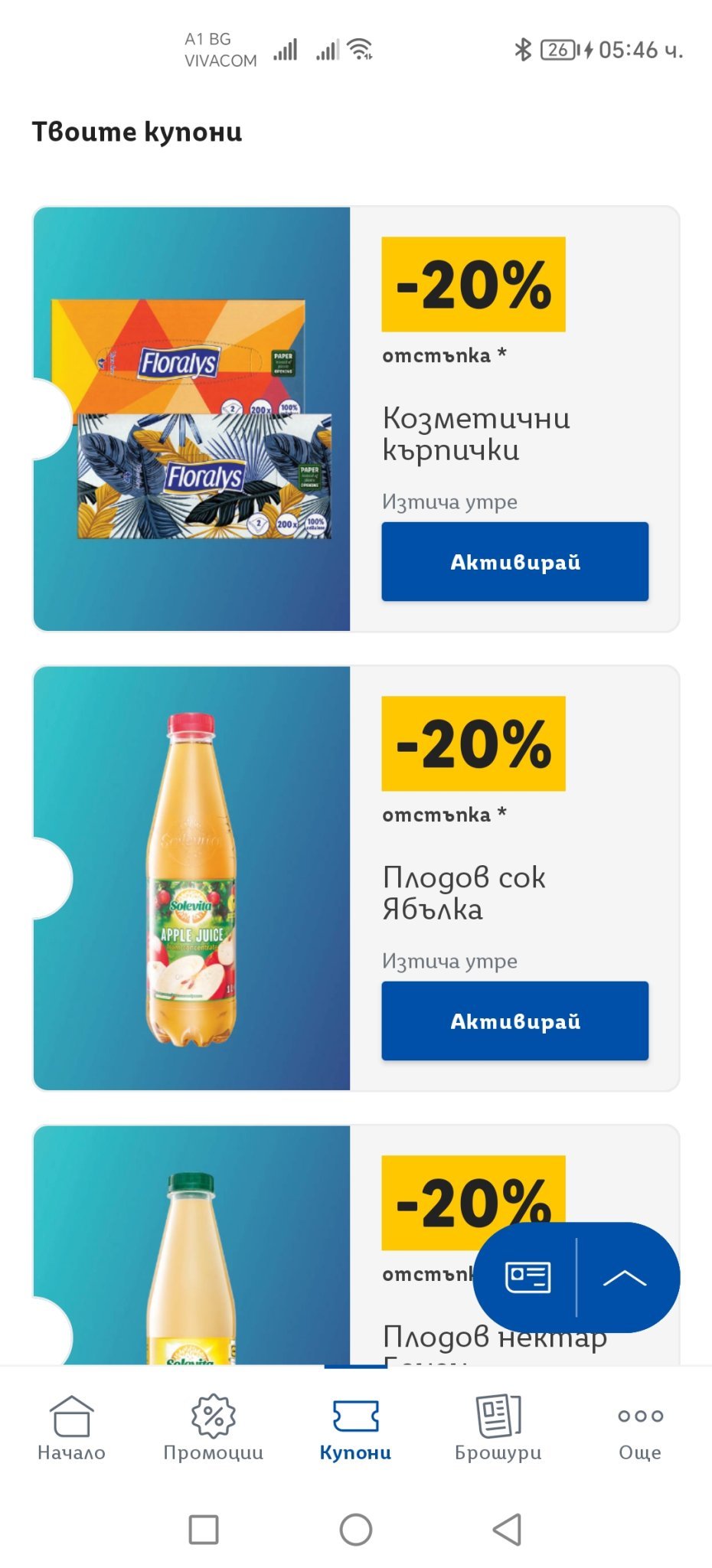Viewport: 712px width, 1568px height.
Task: Tap the floating up-arrow chevron
Action: (625, 1277)
